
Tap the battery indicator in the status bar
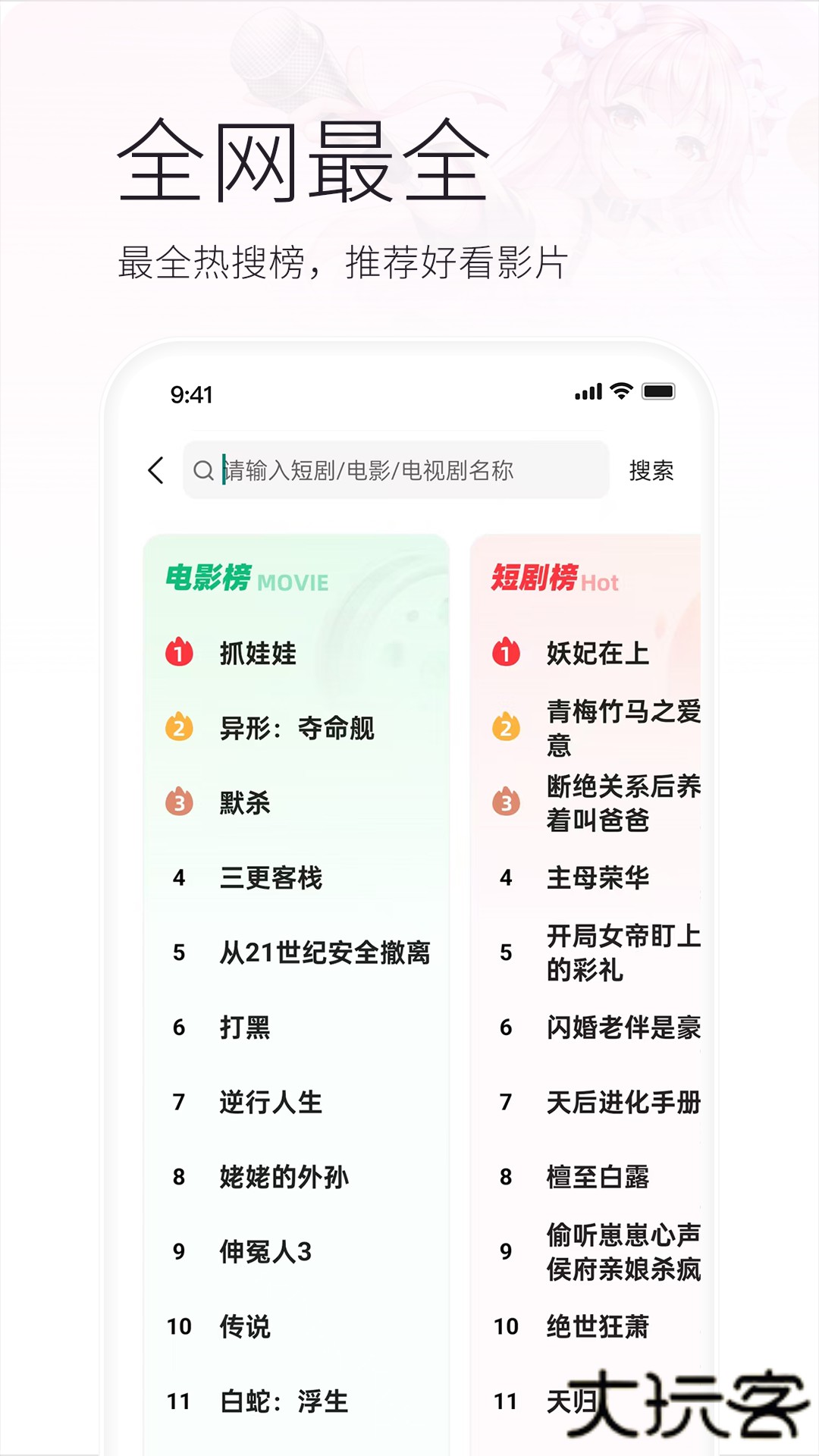click(657, 393)
